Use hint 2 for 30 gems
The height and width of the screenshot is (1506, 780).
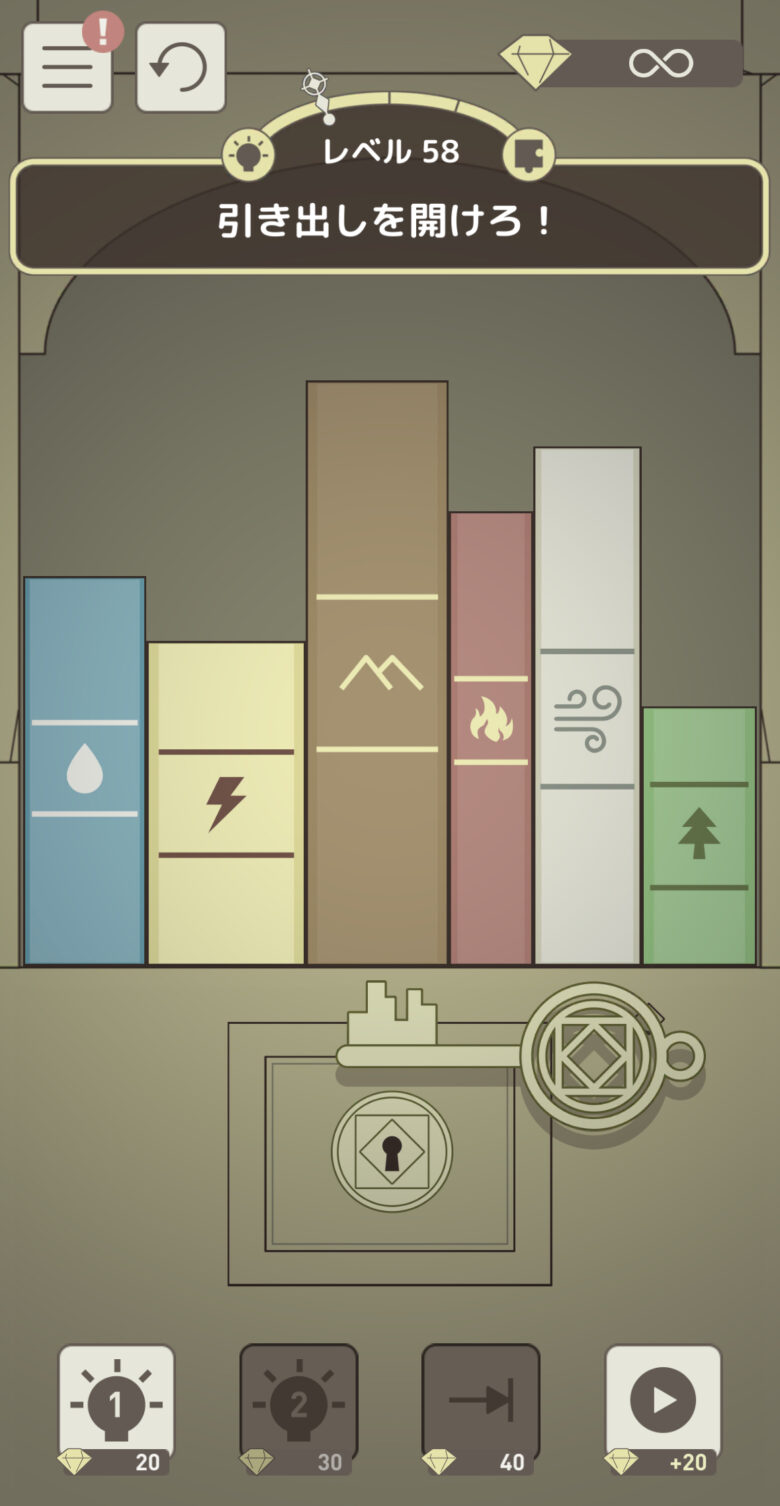[298, 1404]
